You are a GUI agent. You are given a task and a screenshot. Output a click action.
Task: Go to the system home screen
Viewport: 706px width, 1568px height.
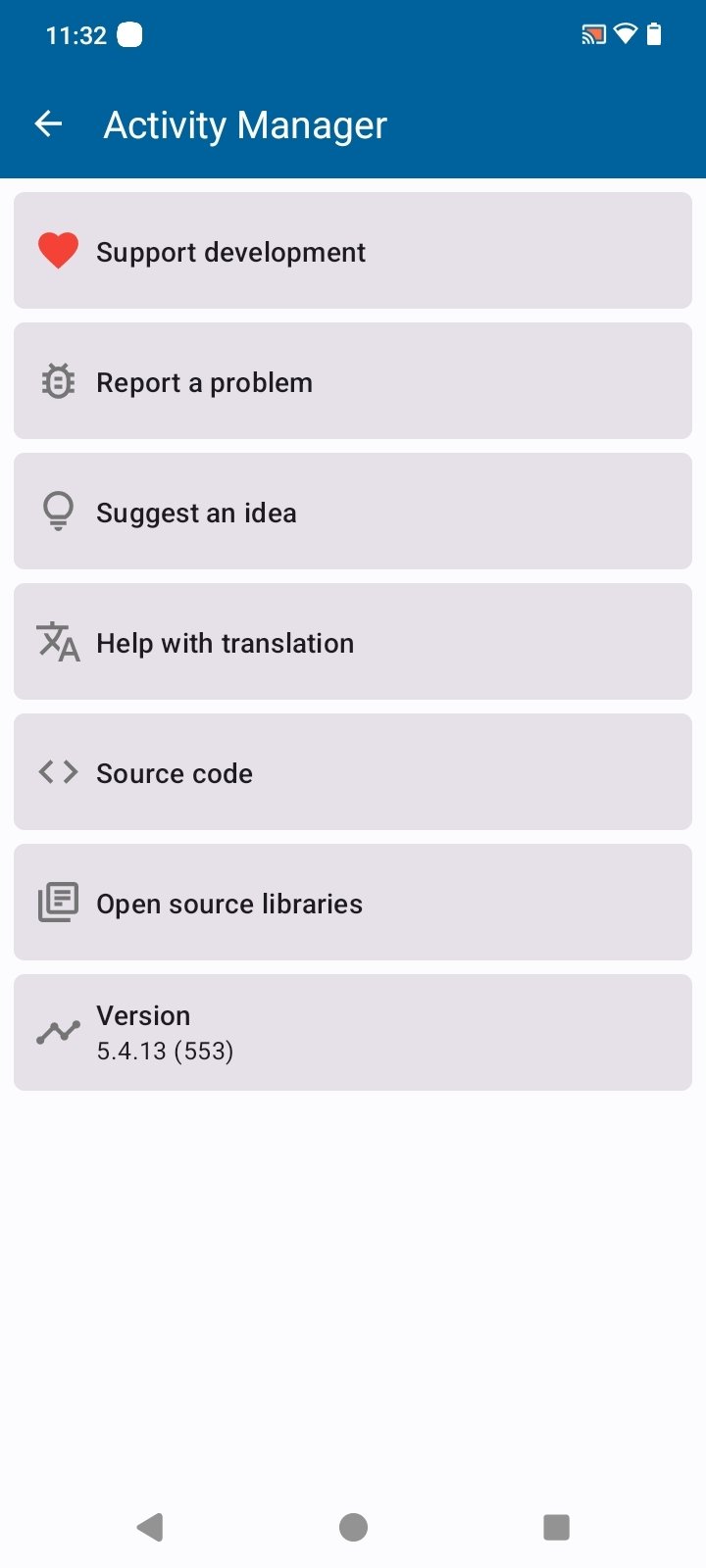click(x=353, y=1527)
